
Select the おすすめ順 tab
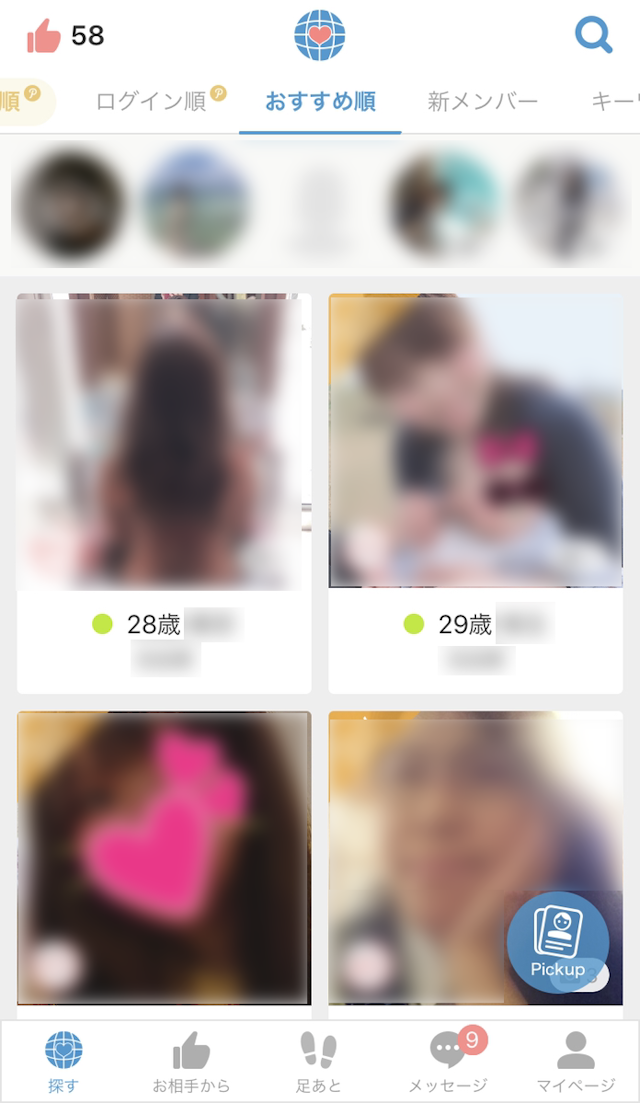pyautogui.click(x=320, y=101)
